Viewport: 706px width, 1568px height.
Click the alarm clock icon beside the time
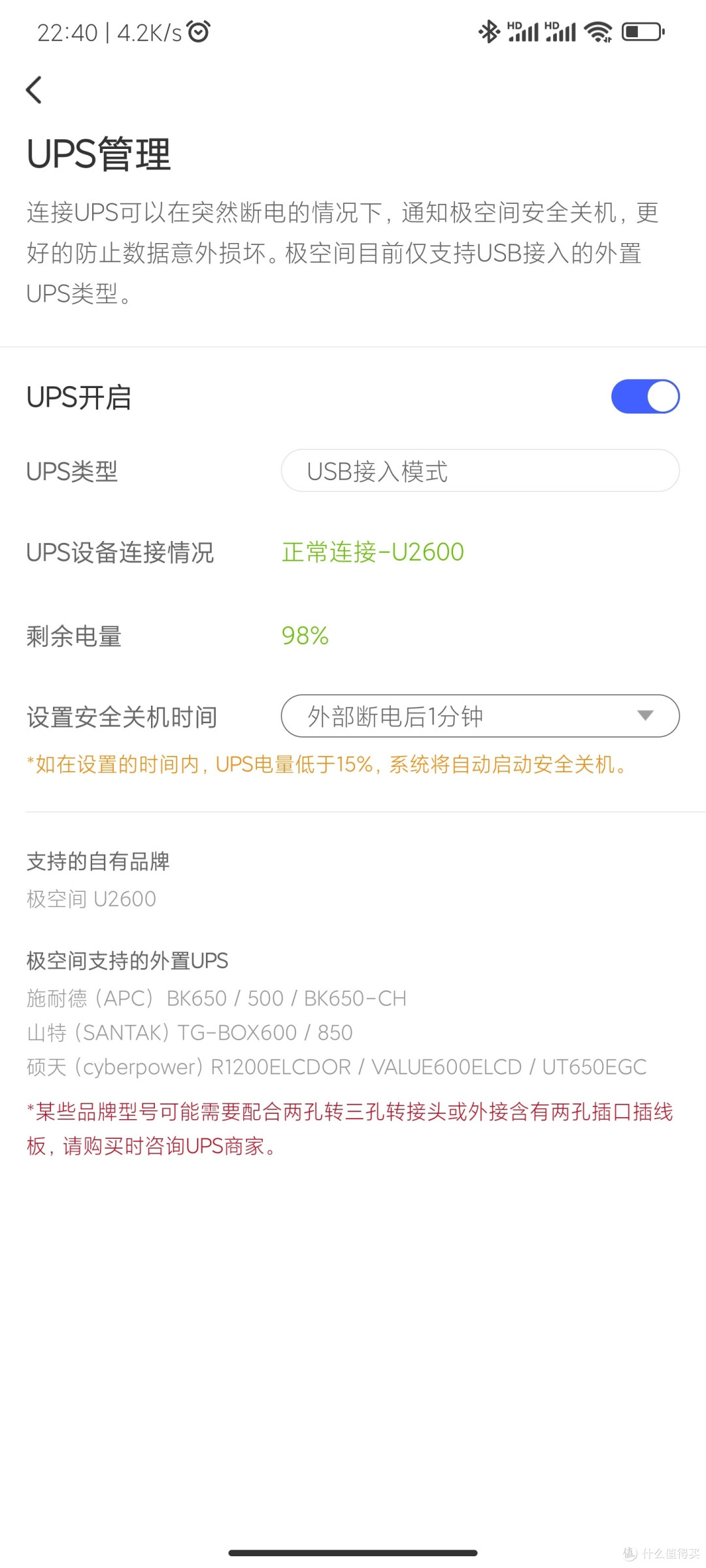click(197, 33)
